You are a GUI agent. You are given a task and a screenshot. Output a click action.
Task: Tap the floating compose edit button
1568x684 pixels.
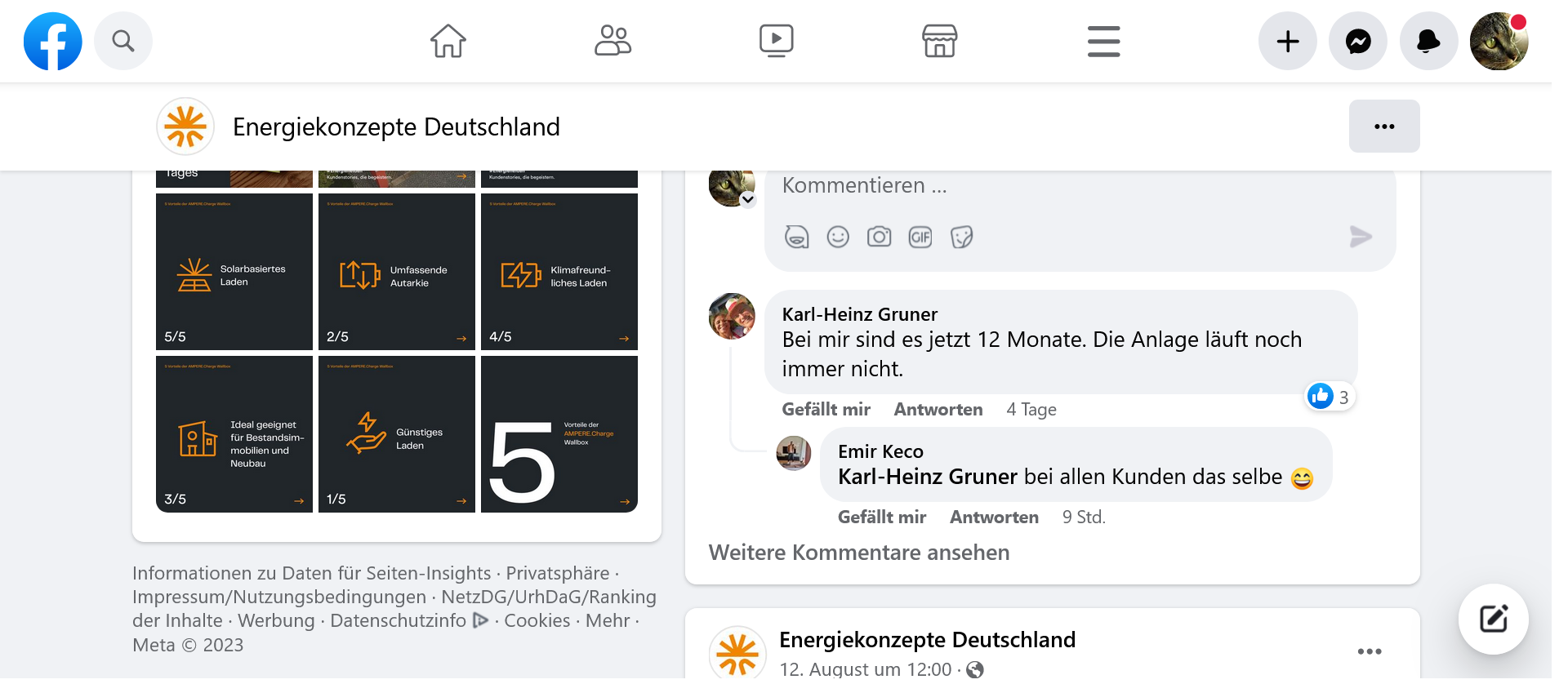1493,620
